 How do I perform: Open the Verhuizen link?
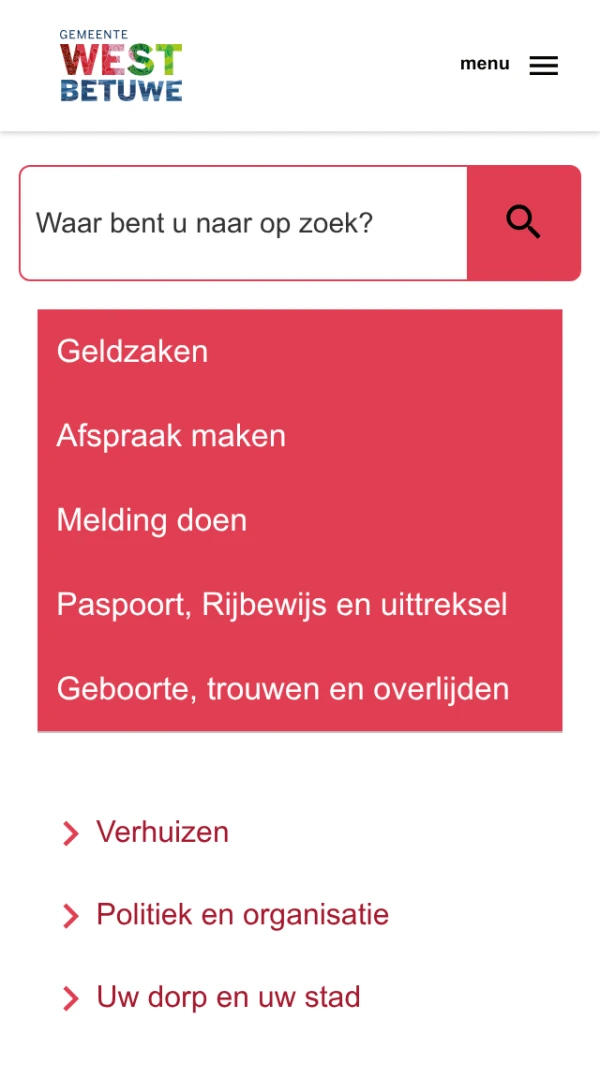coord(162,832)
